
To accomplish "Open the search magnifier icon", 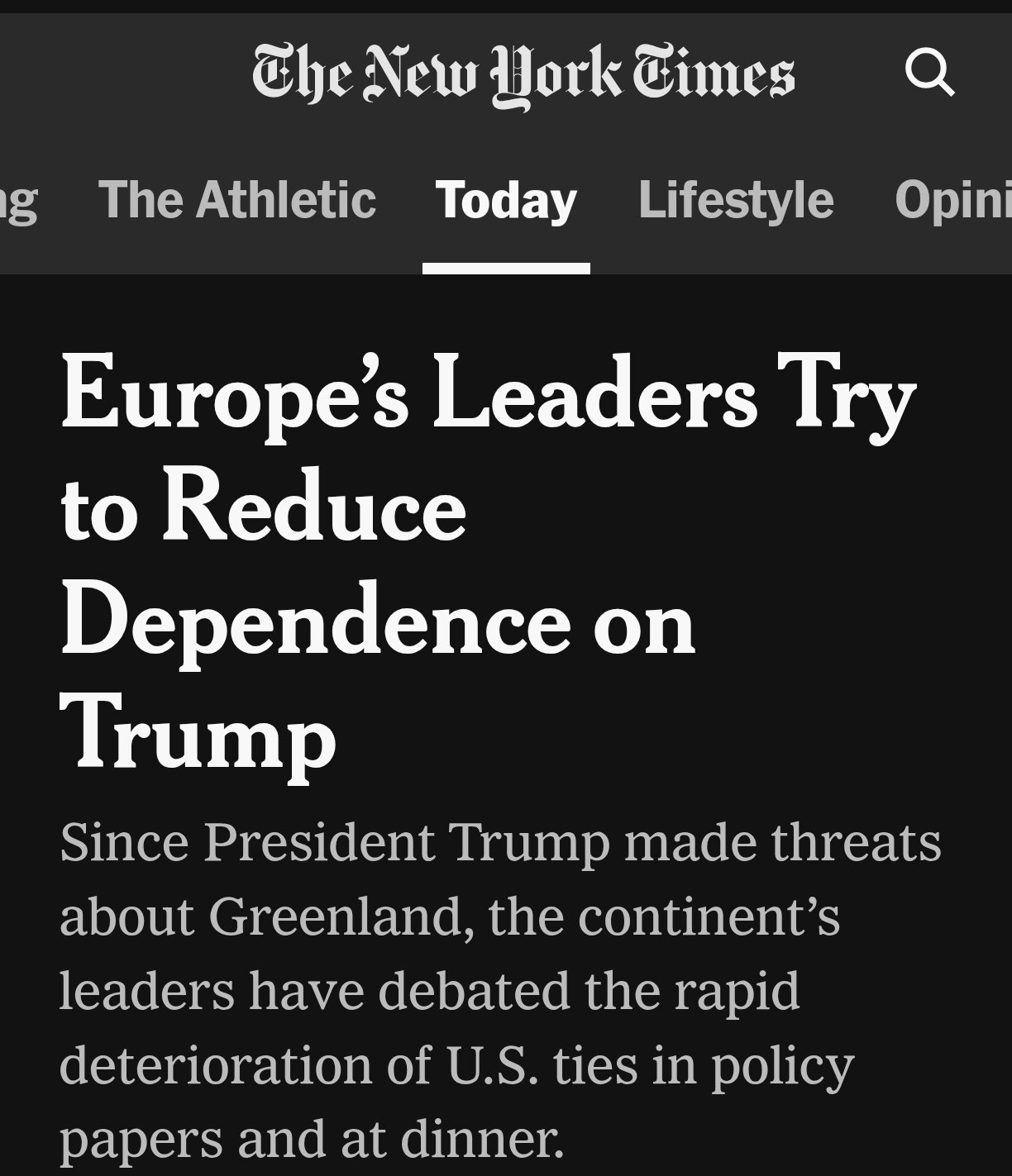I will 929,73.
